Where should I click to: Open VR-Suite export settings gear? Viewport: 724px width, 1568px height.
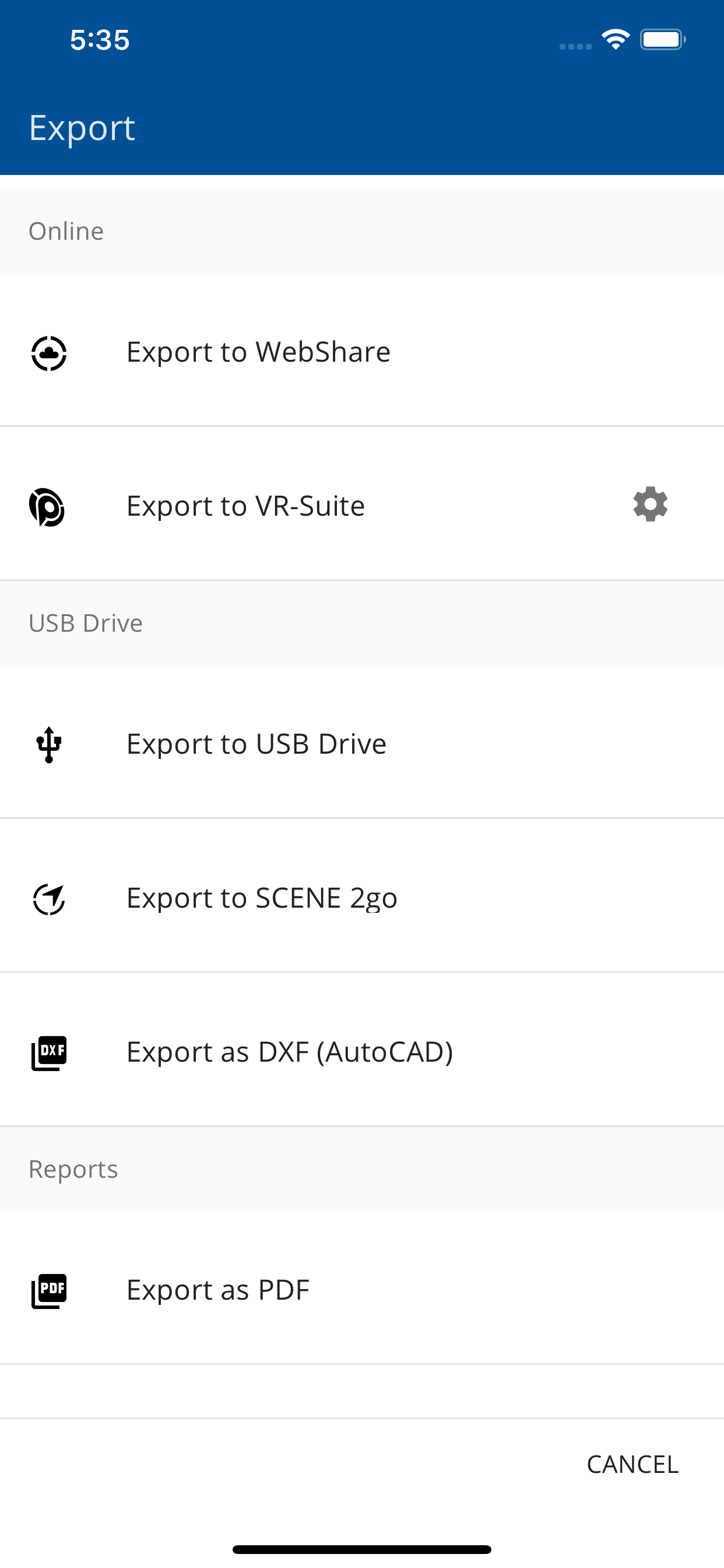(x=649, y=505)
